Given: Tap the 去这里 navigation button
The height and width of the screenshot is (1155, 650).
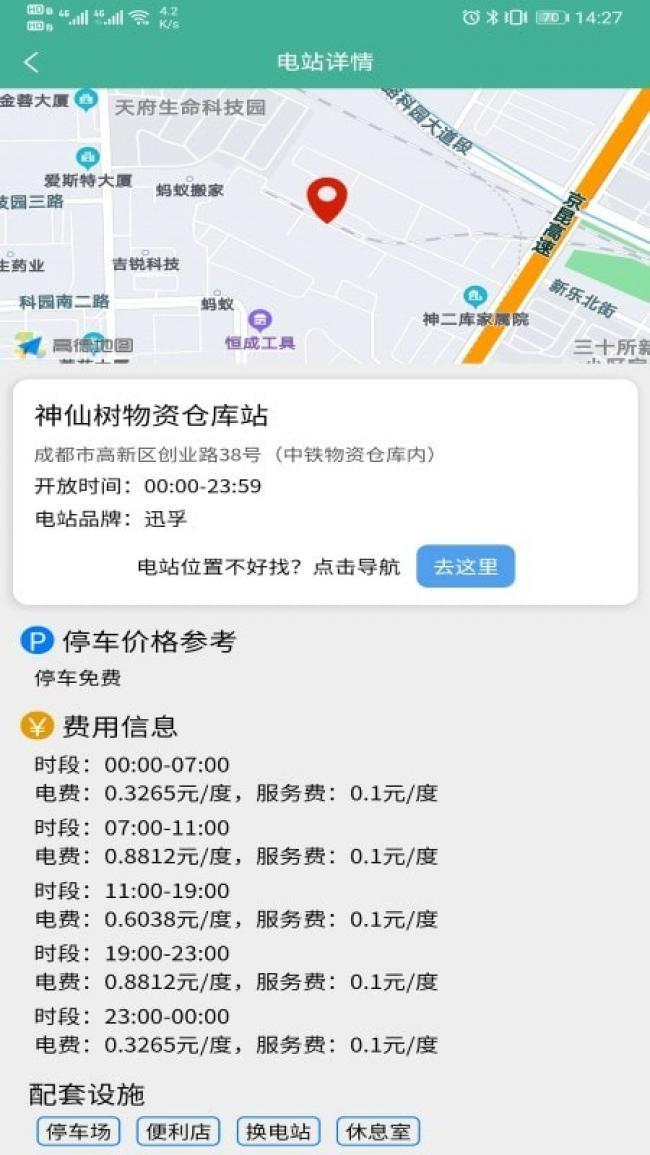Looking at the screenshot, I should point(465,566).
